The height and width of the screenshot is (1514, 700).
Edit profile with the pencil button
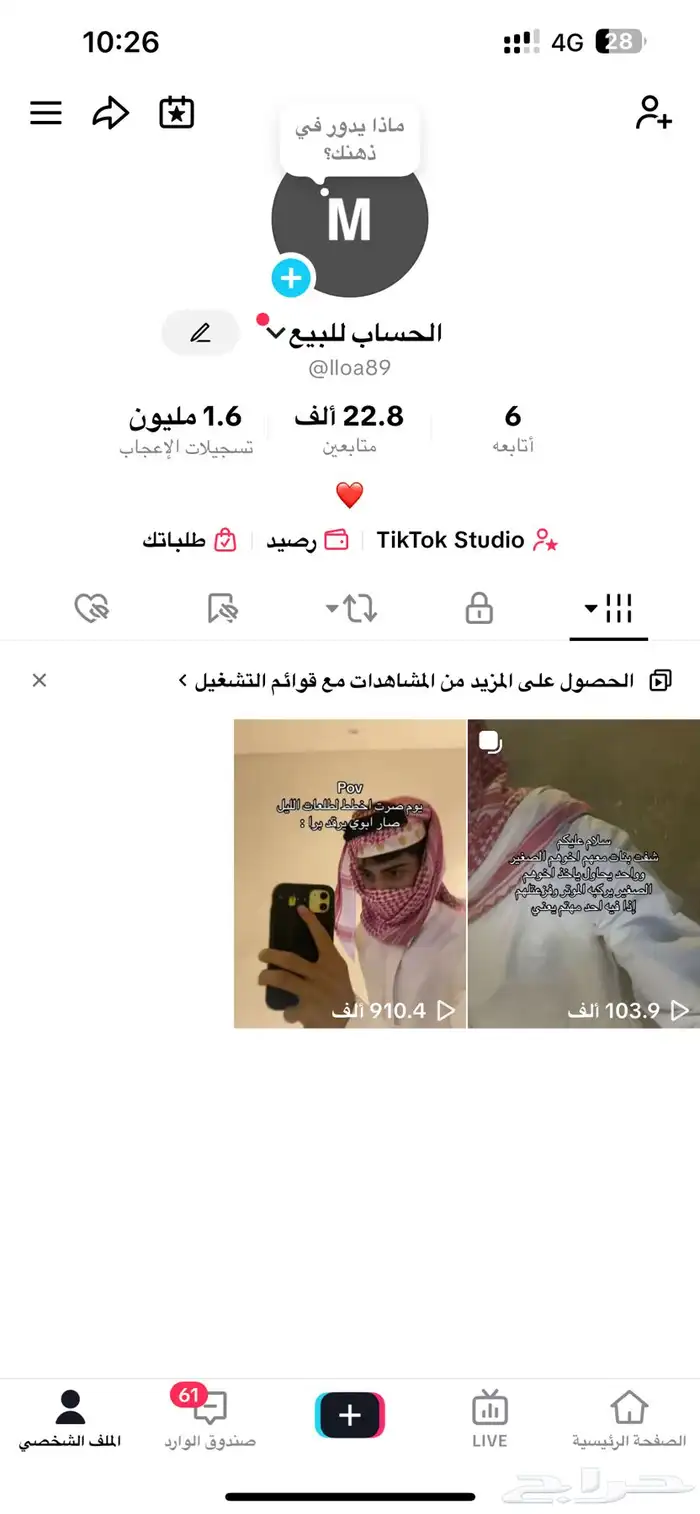[201, 333]
